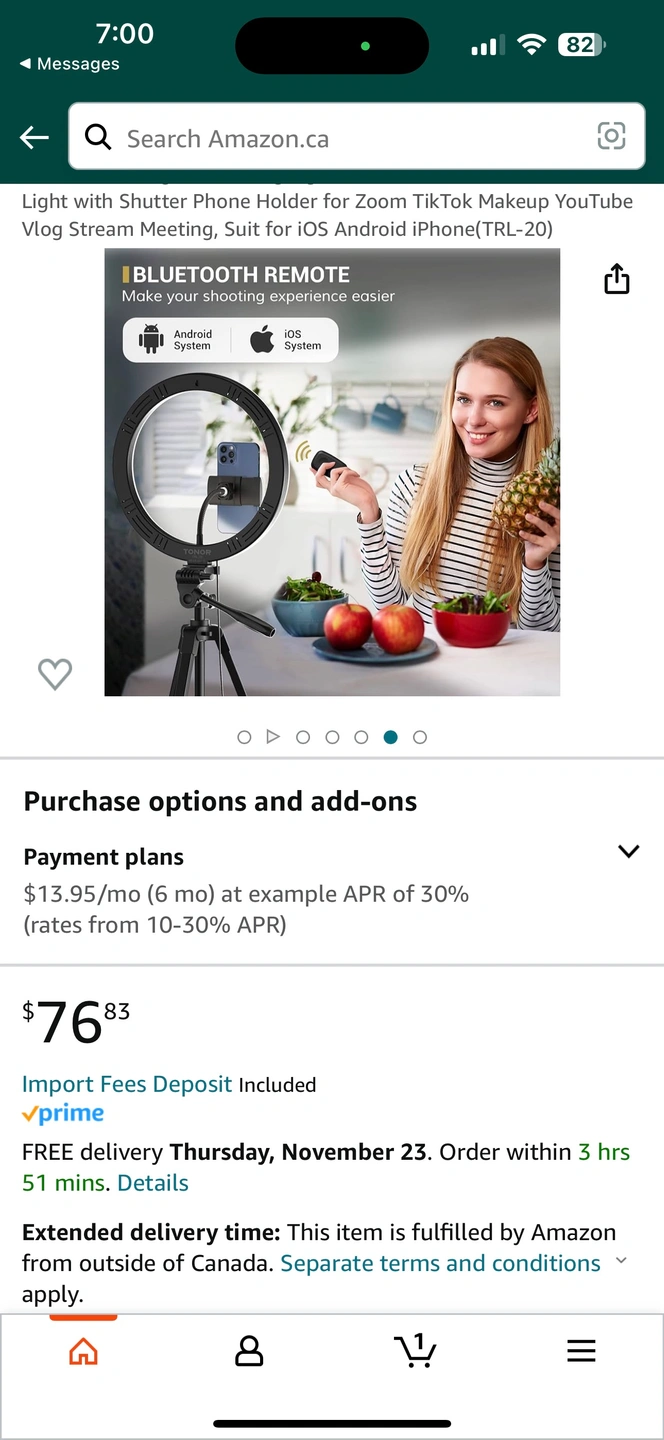Viewport: 664px width, 1440px height.
Task: Open the hamburger menu tab
Action: 581,1352
